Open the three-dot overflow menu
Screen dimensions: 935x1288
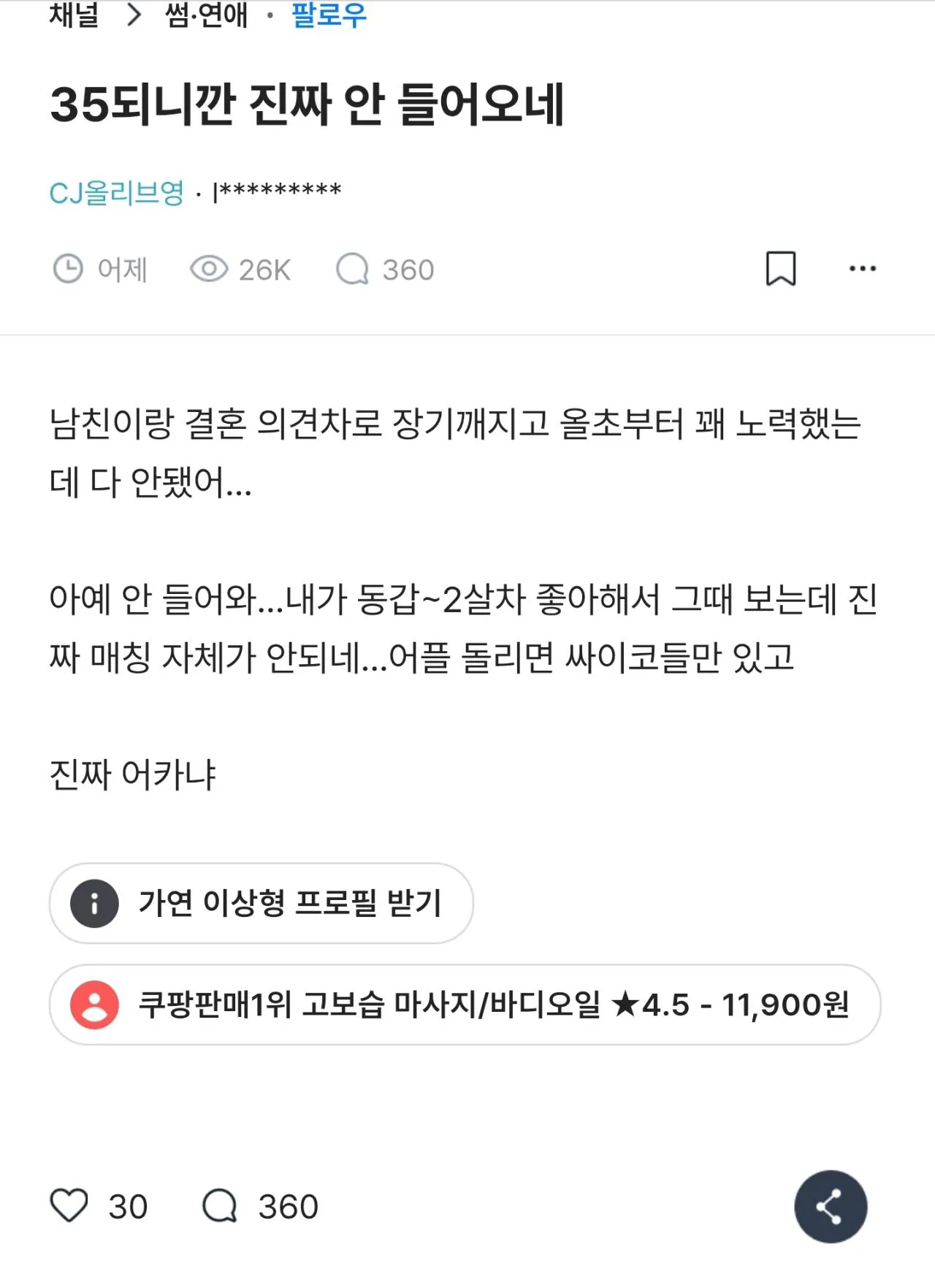click(863, 269)
